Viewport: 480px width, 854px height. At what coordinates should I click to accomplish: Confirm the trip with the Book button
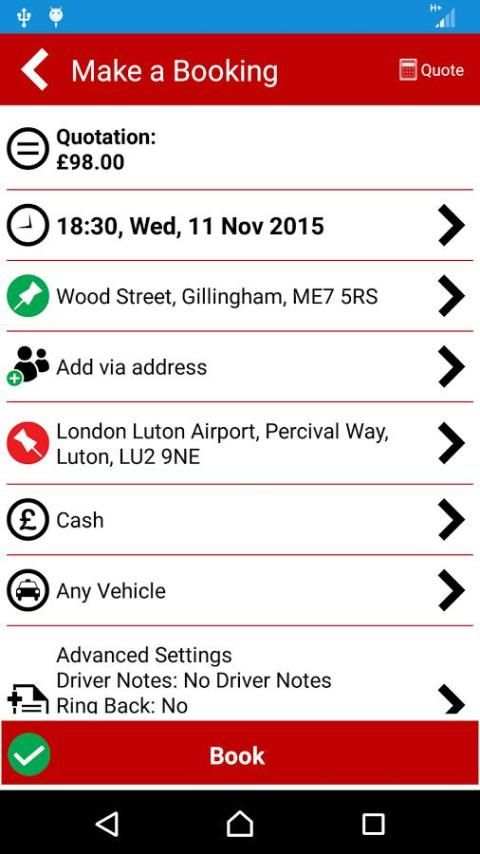[240, 754]
